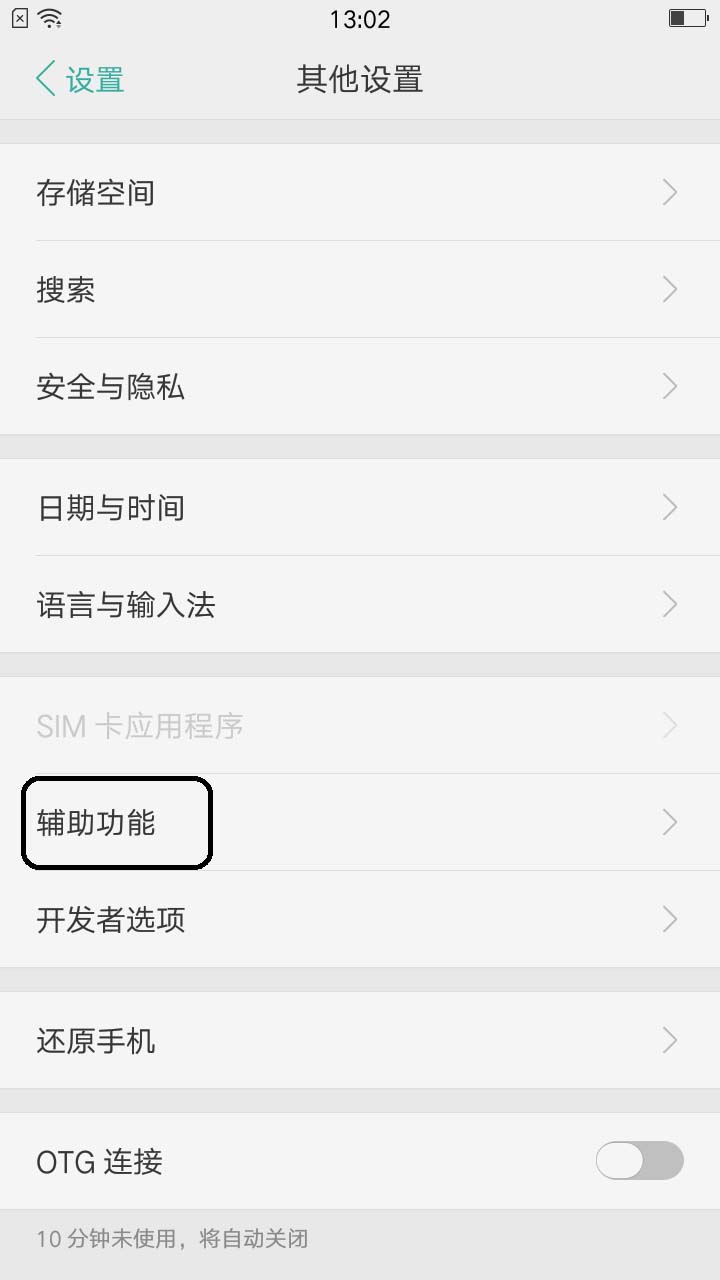
Task: Select 语言与输入法
Action: [360, 604]
